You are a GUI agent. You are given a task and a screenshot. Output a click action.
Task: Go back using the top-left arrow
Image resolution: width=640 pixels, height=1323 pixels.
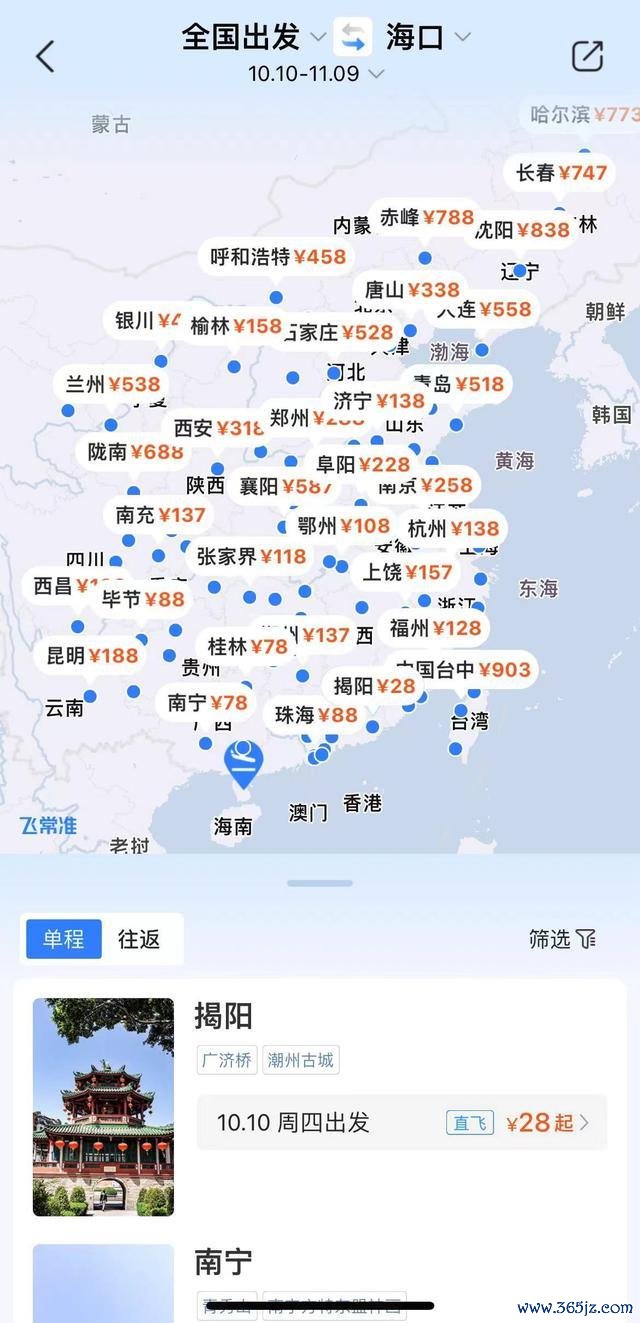point(45,56)
